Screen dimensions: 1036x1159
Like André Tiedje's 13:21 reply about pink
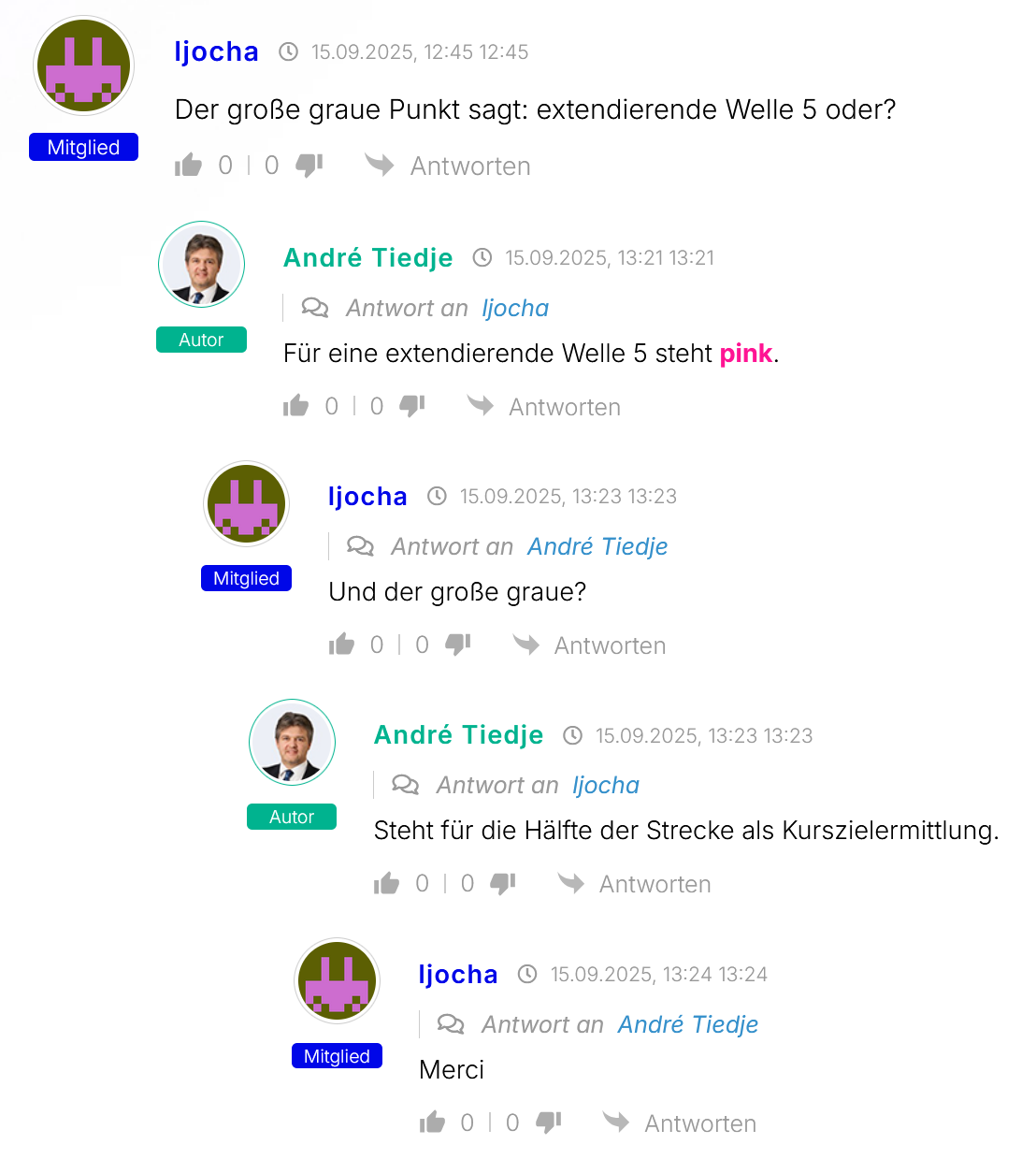296,406
